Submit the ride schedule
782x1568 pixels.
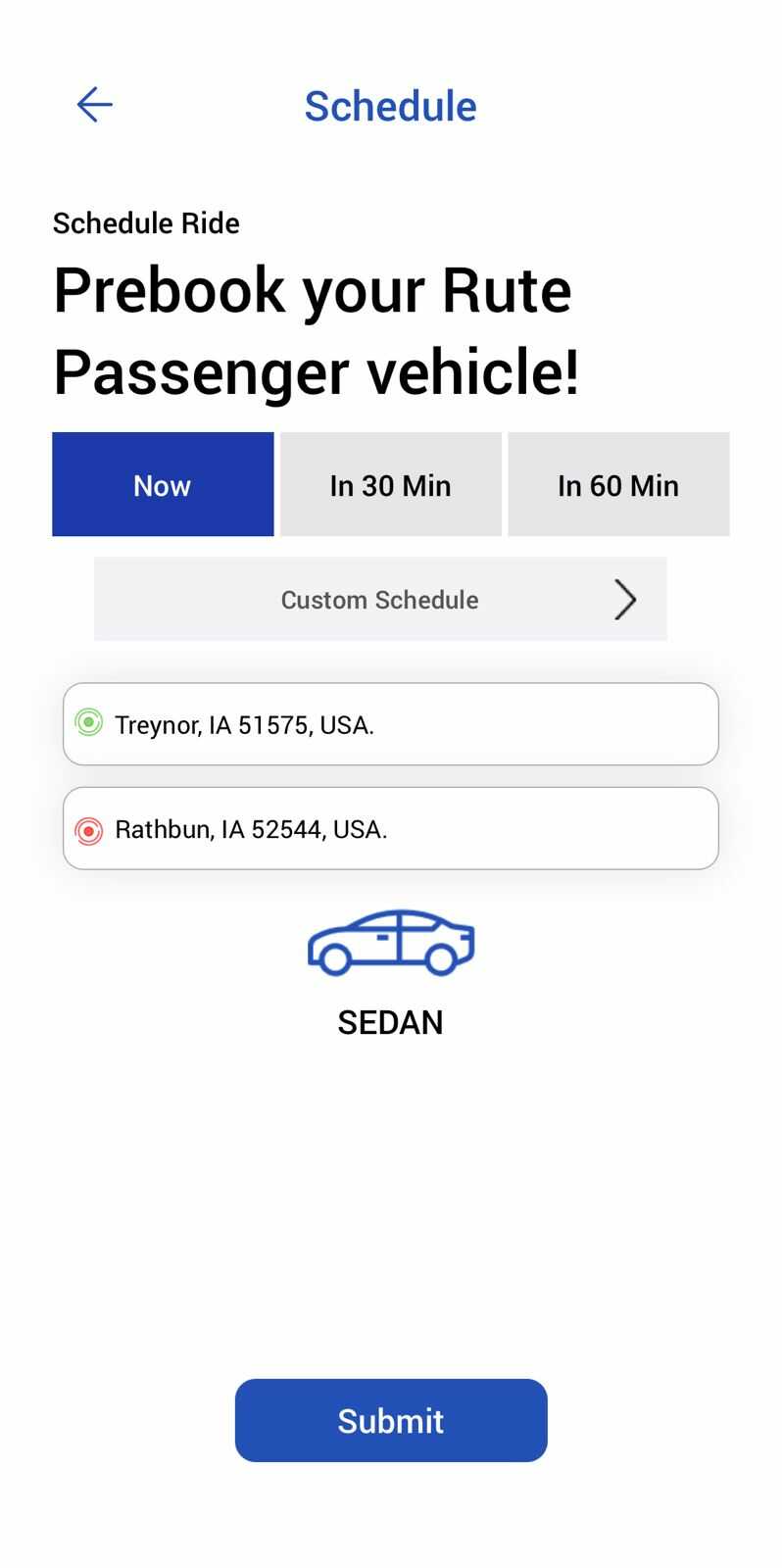click(x=390, y=1420)
